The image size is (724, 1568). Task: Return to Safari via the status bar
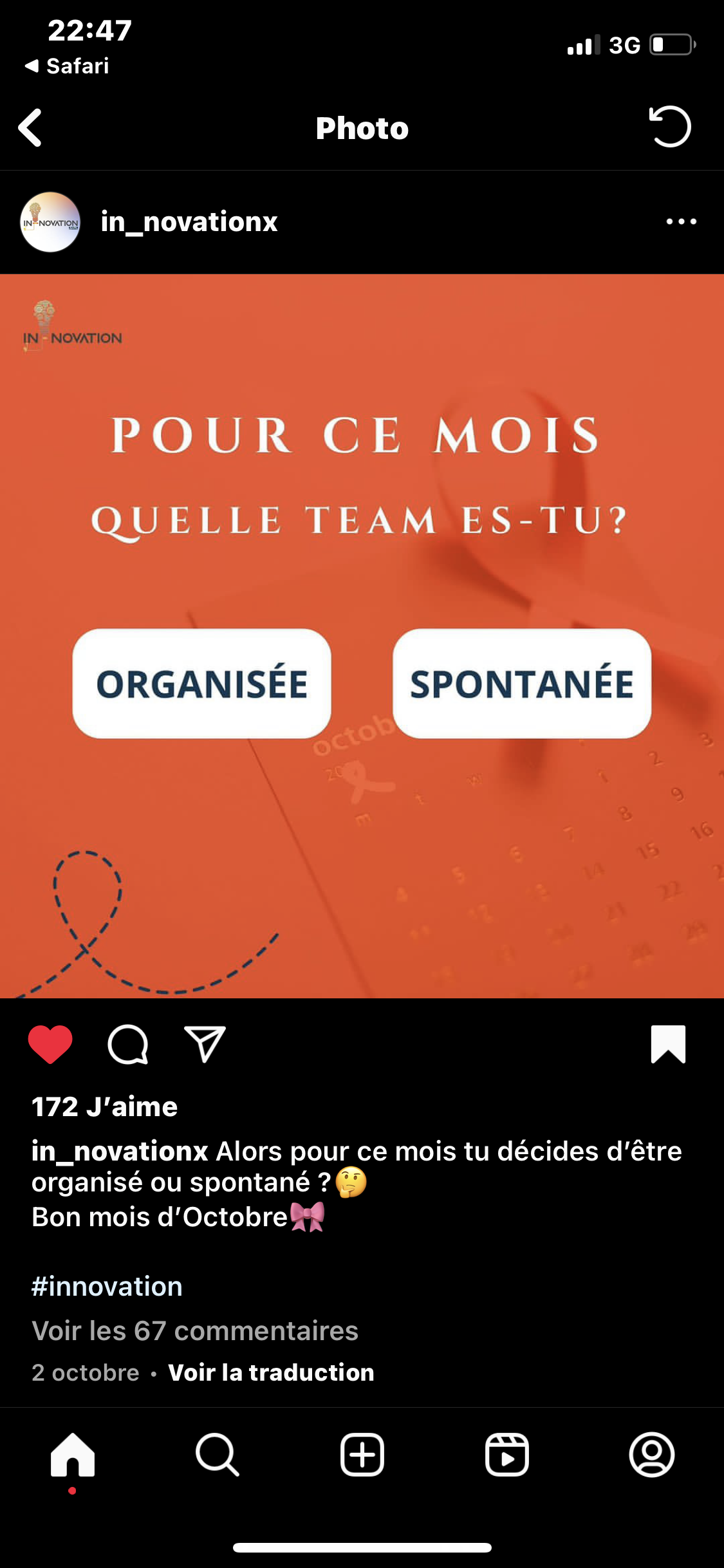[x=67, y=66]
